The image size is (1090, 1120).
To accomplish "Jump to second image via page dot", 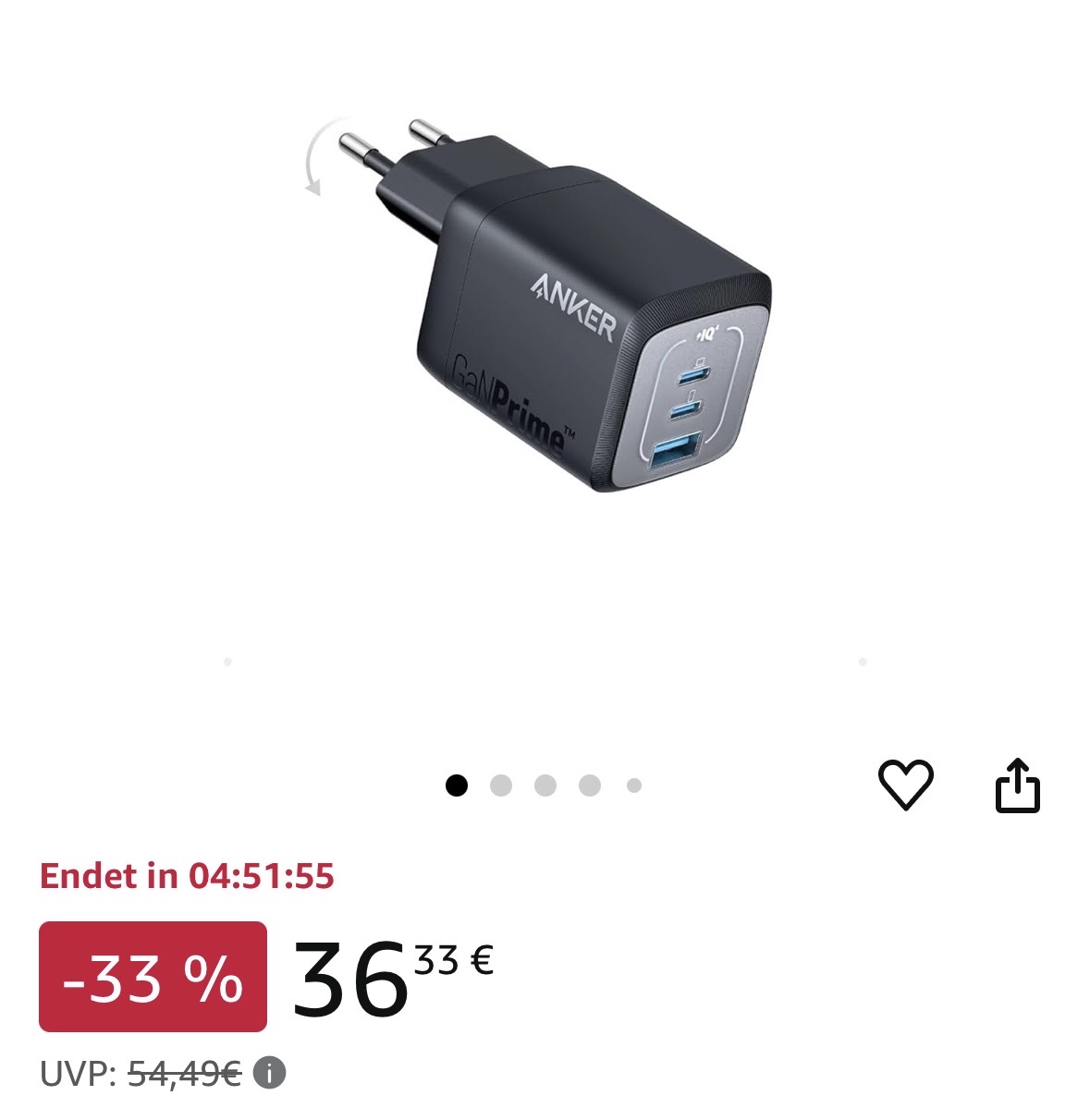I will coord(500,785).
